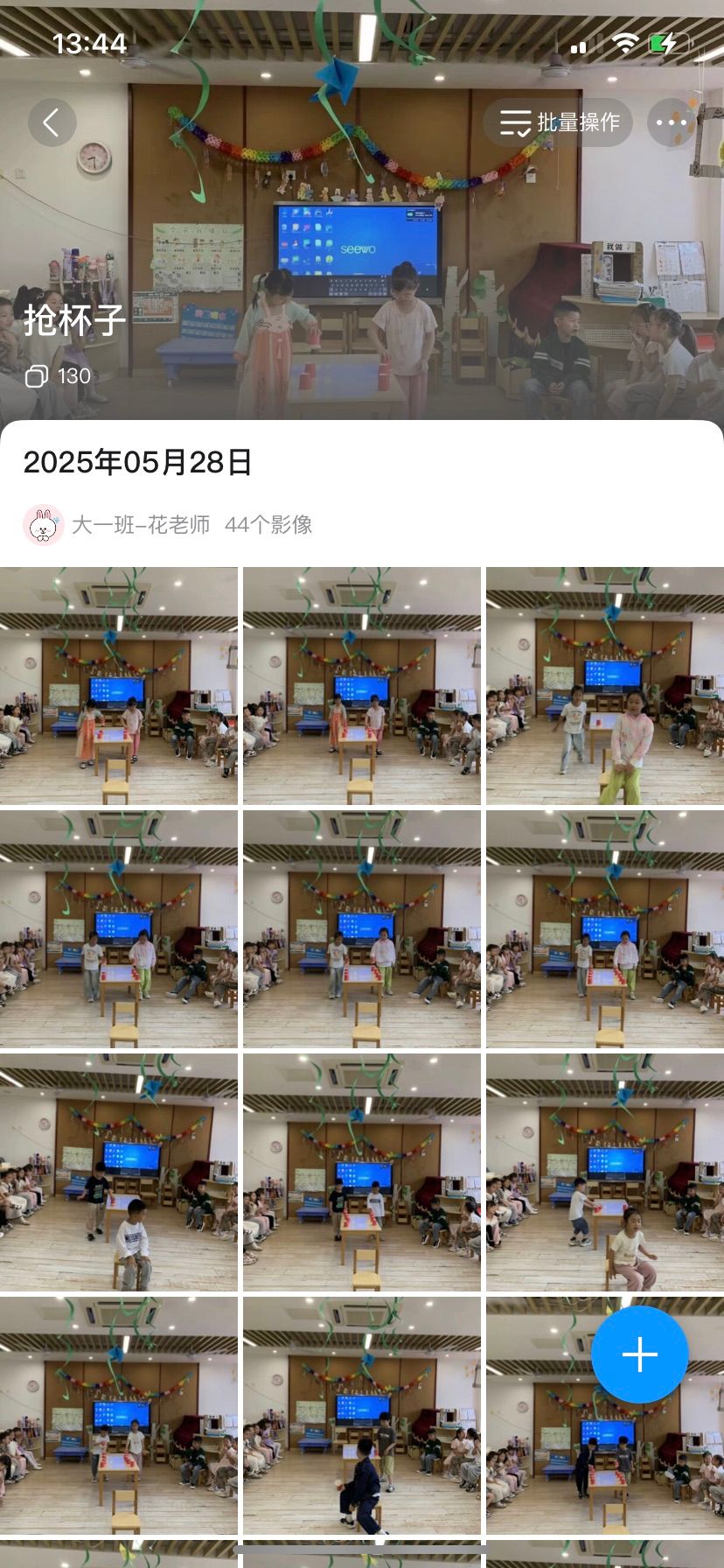Open photo of girl in pink hoodie close-up

point(605,686)
